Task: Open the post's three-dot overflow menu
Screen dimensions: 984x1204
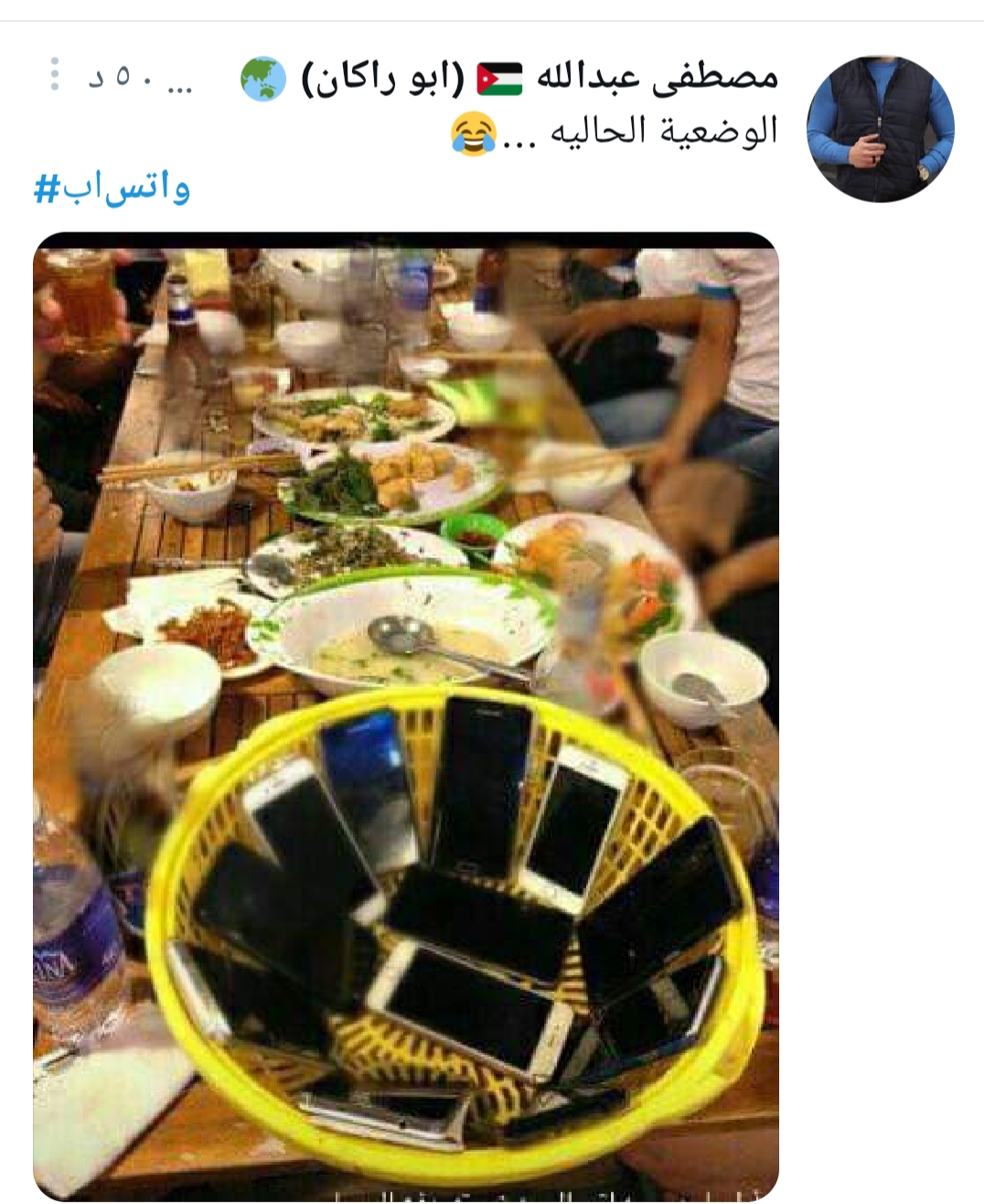Action: [55, 74]
